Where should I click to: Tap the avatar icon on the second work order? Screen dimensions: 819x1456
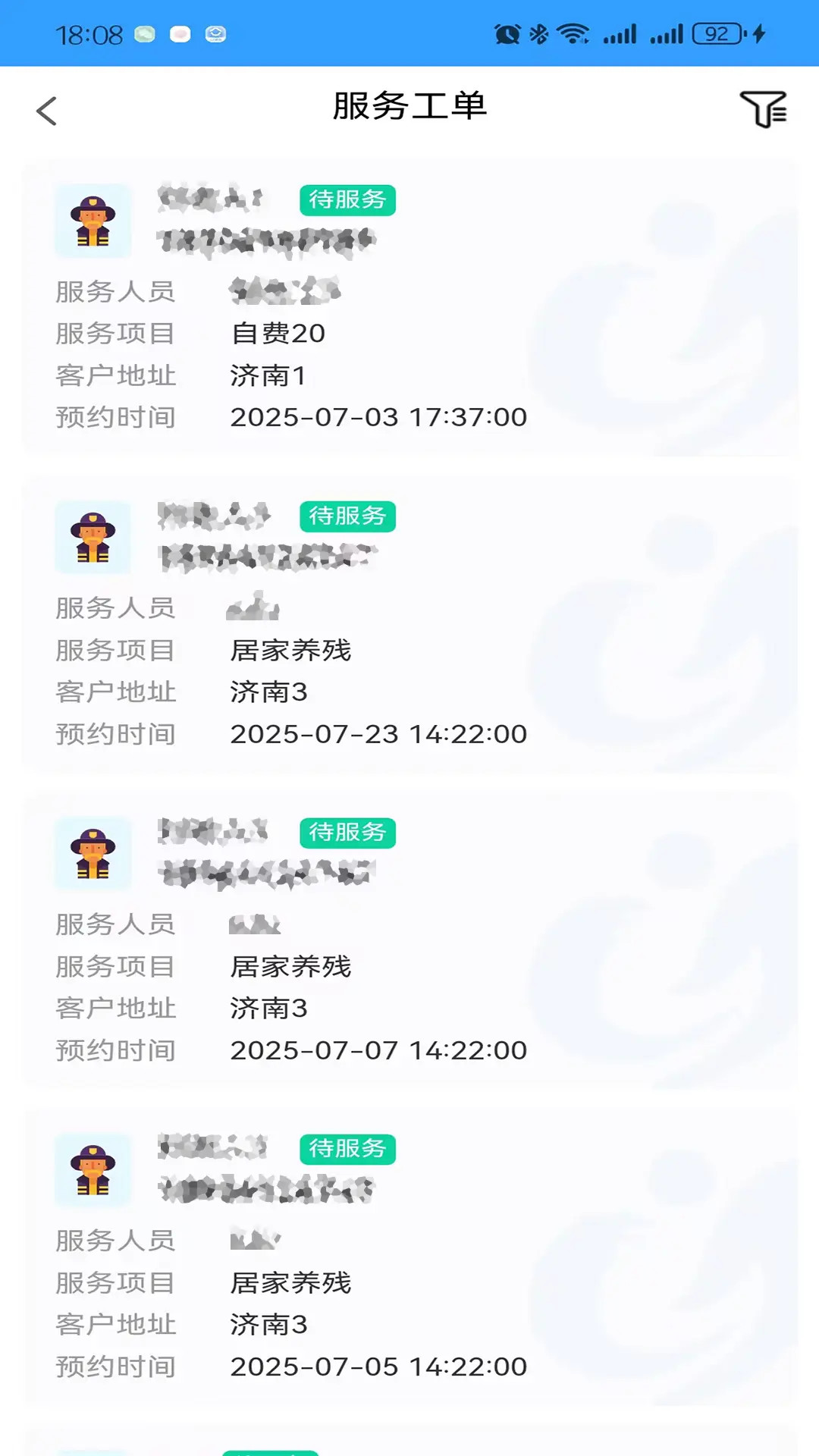pos(93,537)
